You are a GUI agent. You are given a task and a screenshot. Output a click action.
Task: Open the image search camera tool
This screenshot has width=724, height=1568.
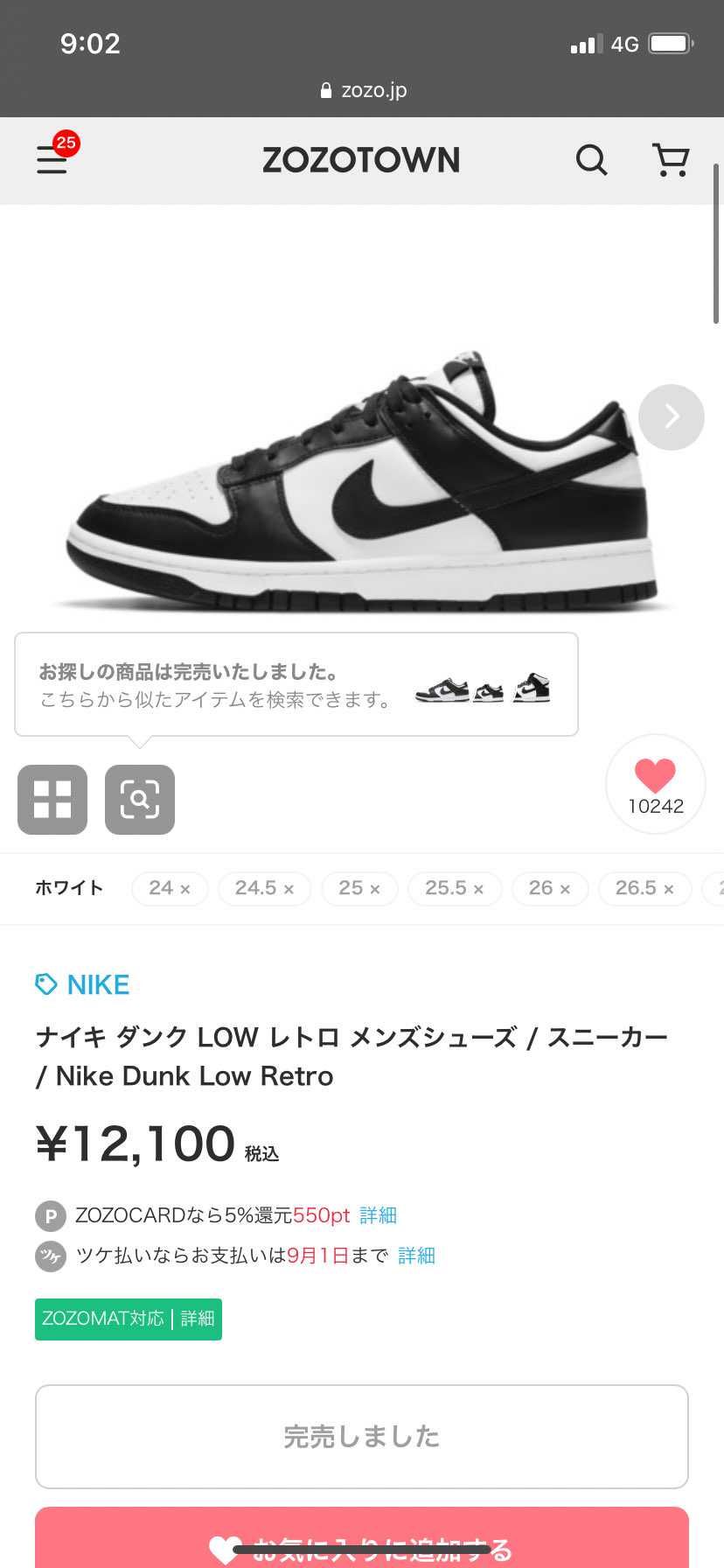pyautogui.click(x=139, y=799)
